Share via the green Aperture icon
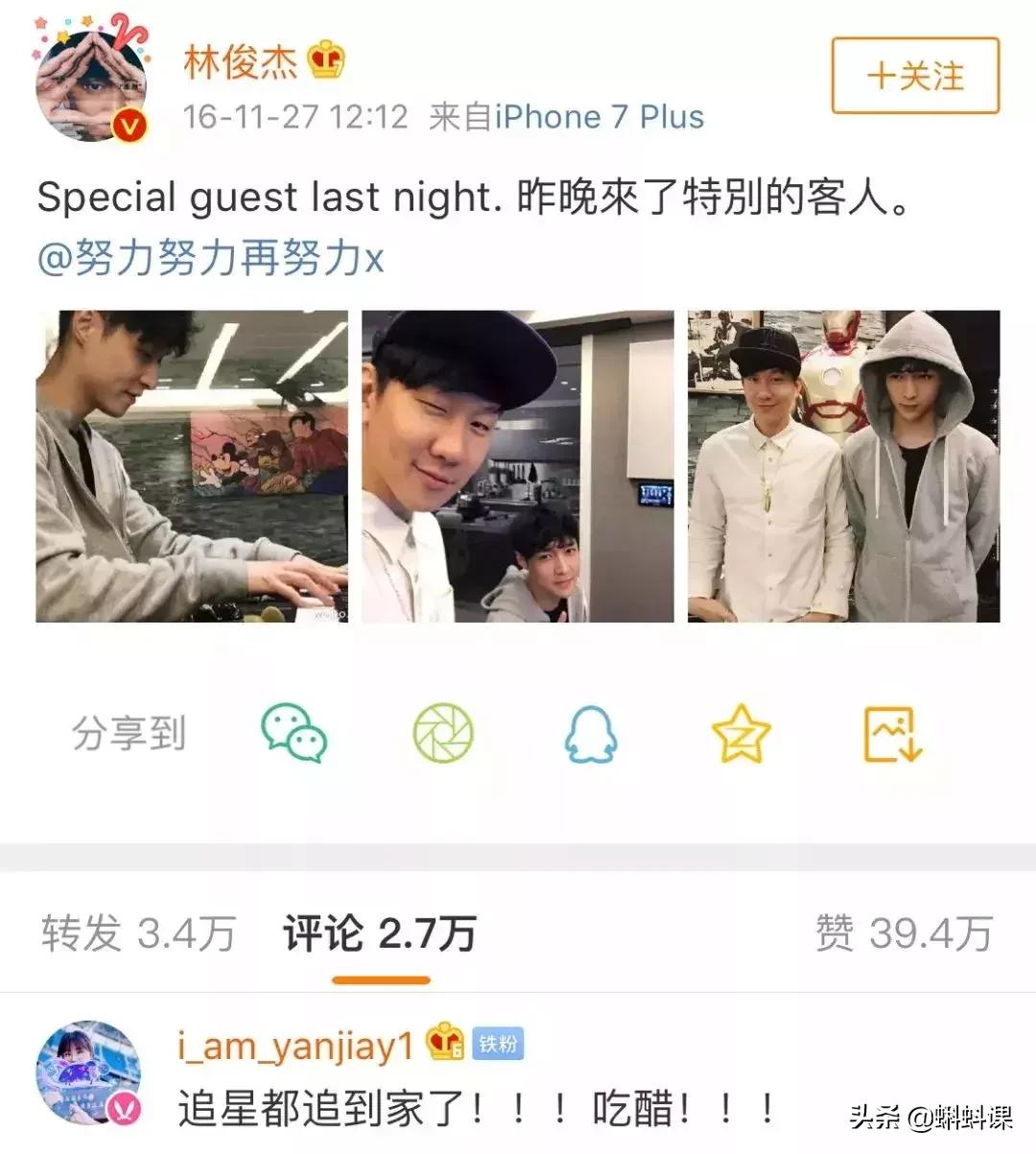 (x=442, y=733)
